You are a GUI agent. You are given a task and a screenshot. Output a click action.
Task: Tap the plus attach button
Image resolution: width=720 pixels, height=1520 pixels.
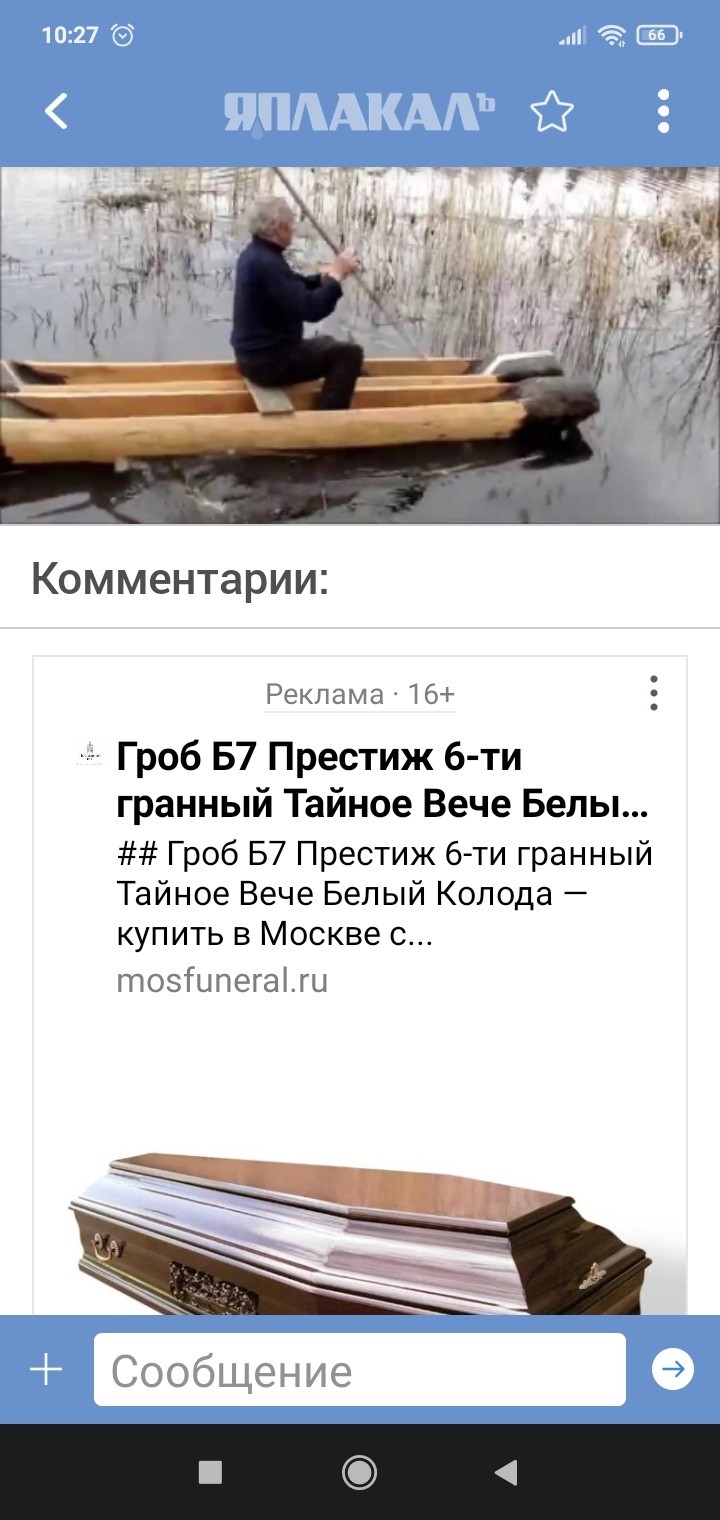tap(46, 1370)
